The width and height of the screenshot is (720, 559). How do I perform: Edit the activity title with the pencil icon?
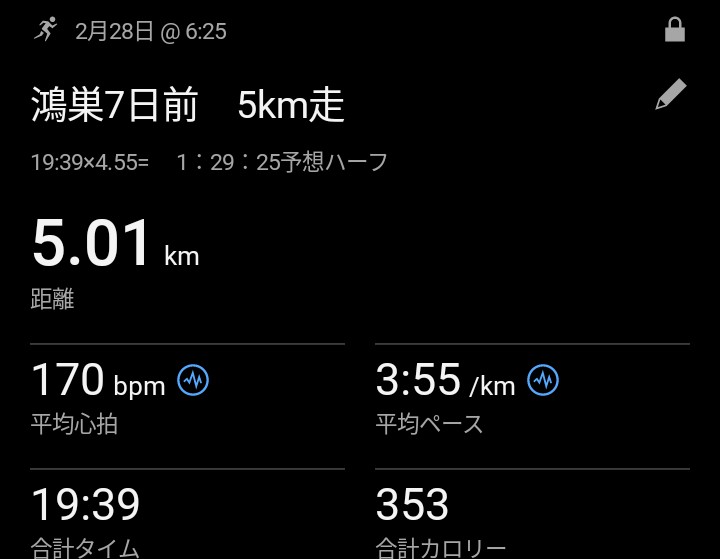(x=671, y=95)
